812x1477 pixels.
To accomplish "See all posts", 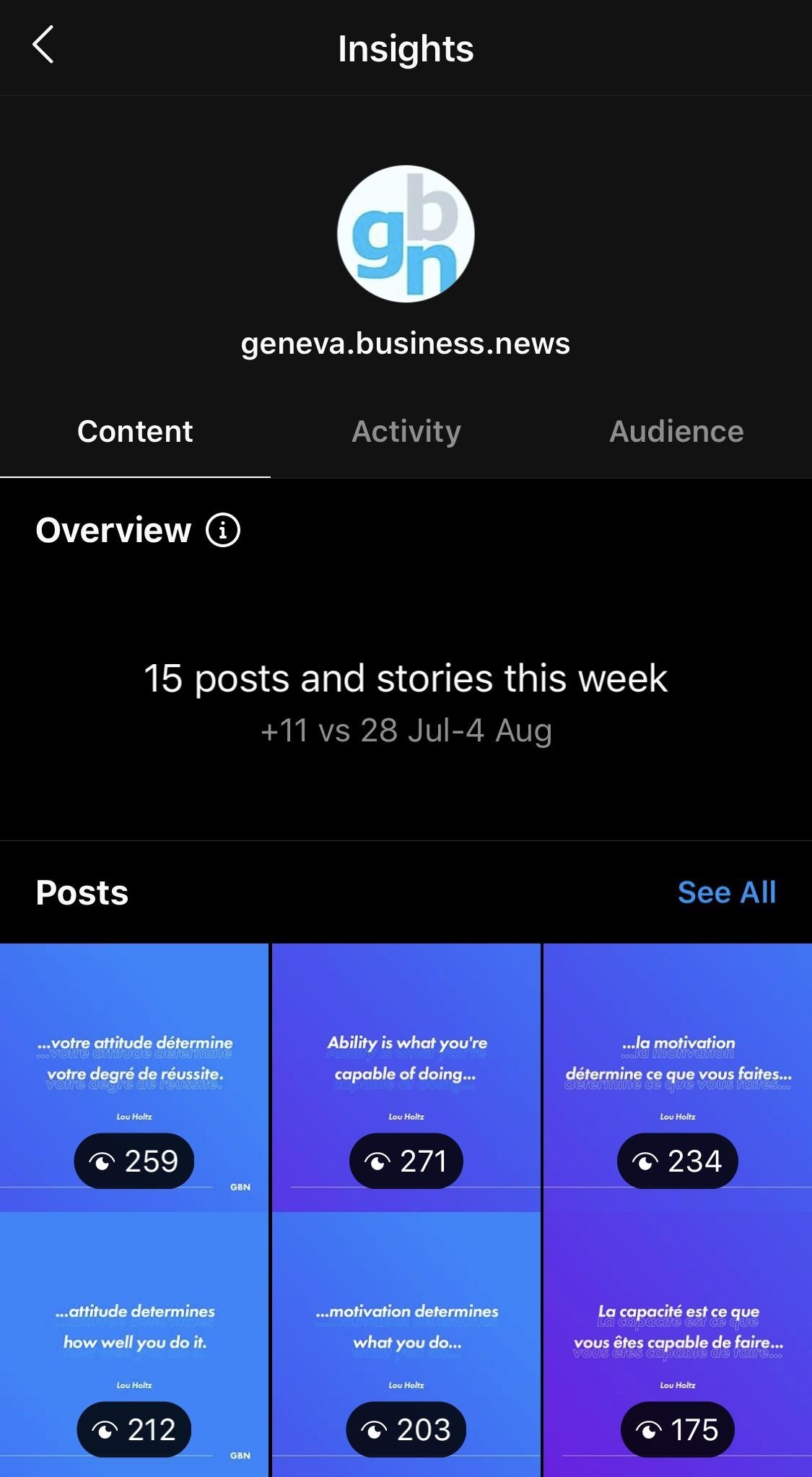I will point(726,892).
